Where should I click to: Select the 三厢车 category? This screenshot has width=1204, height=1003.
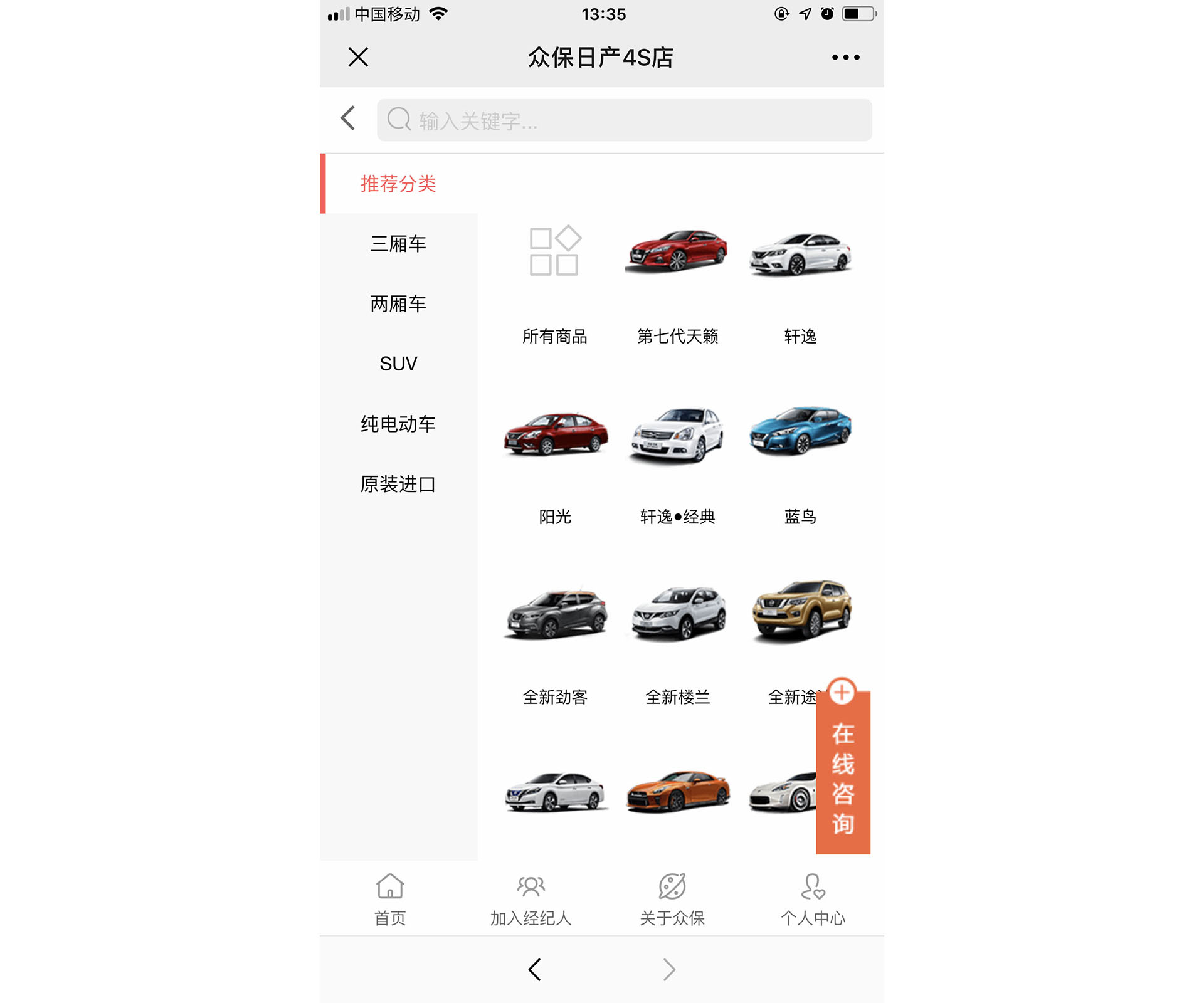pyautogui.click(x=398, y=244)
